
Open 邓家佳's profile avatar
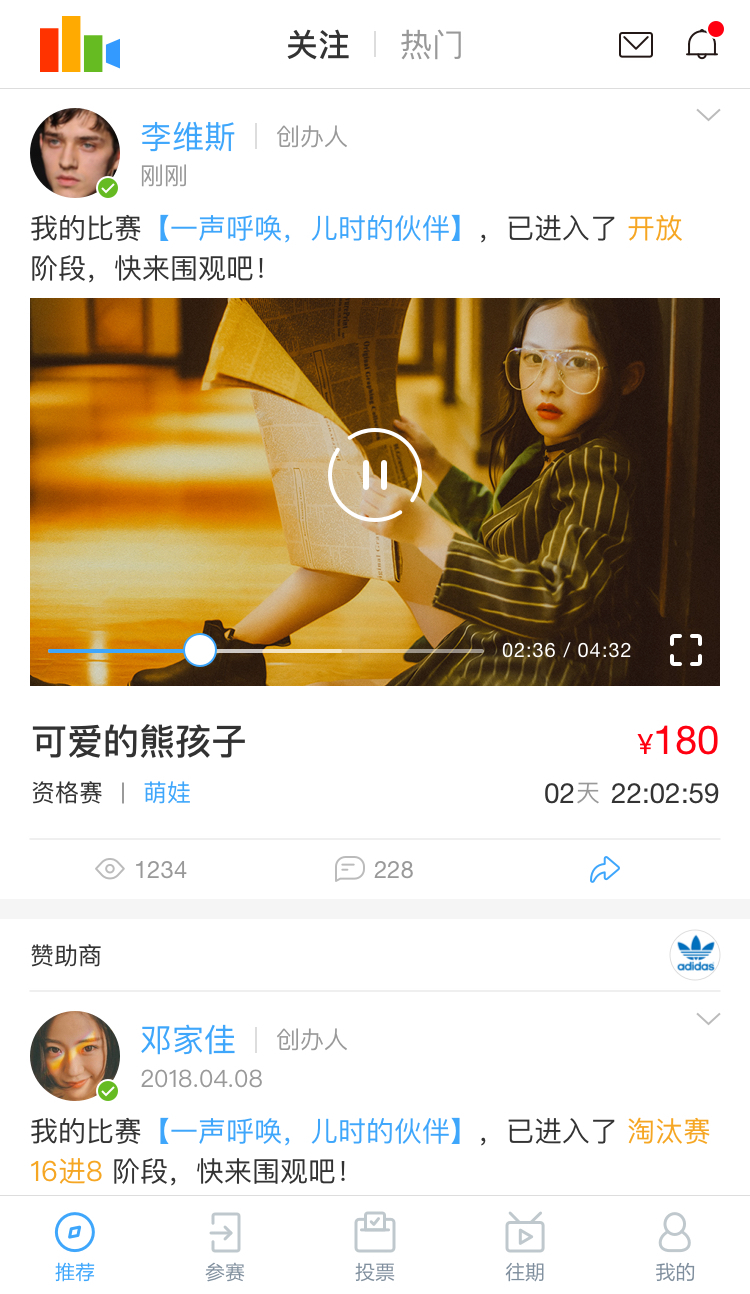[75, 1056]
